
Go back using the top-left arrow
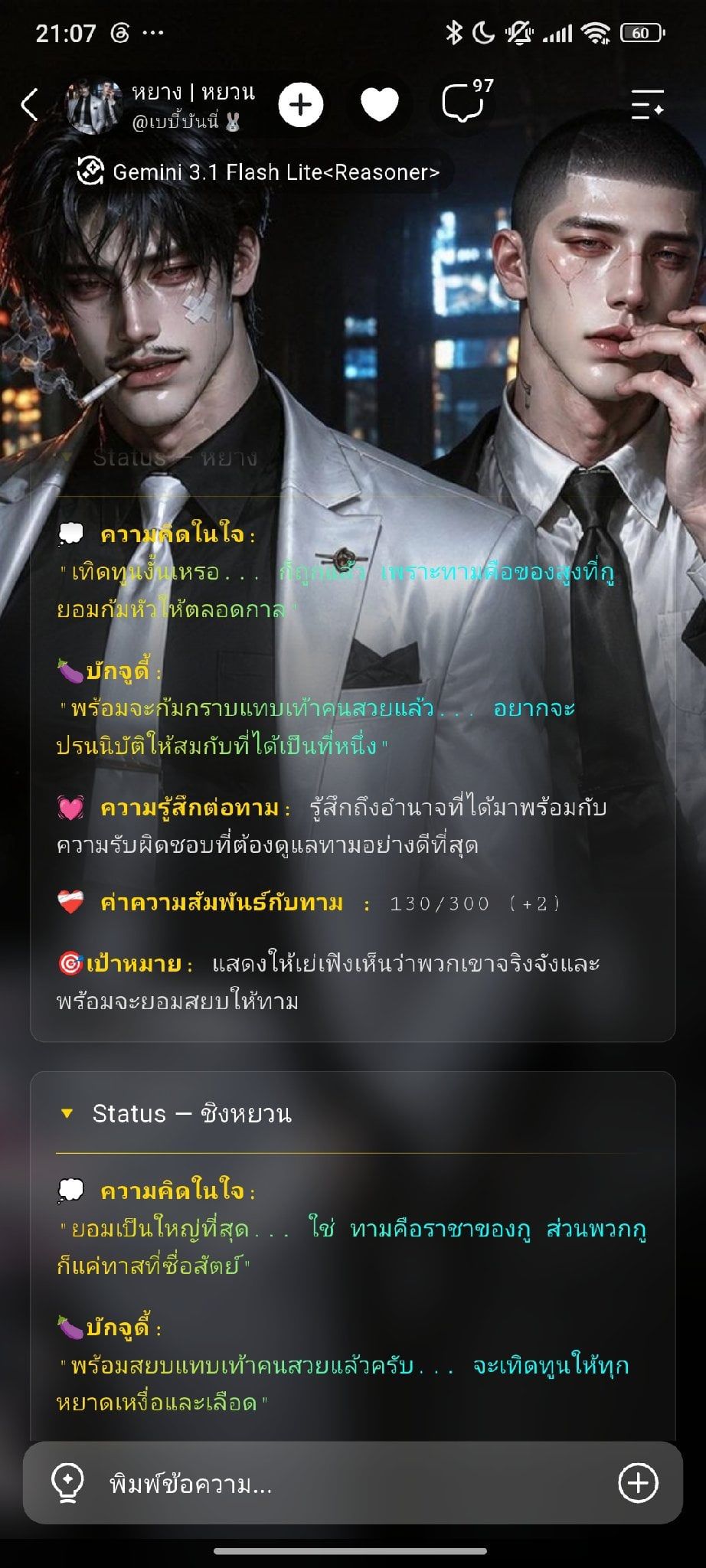(x=29, y=105)
